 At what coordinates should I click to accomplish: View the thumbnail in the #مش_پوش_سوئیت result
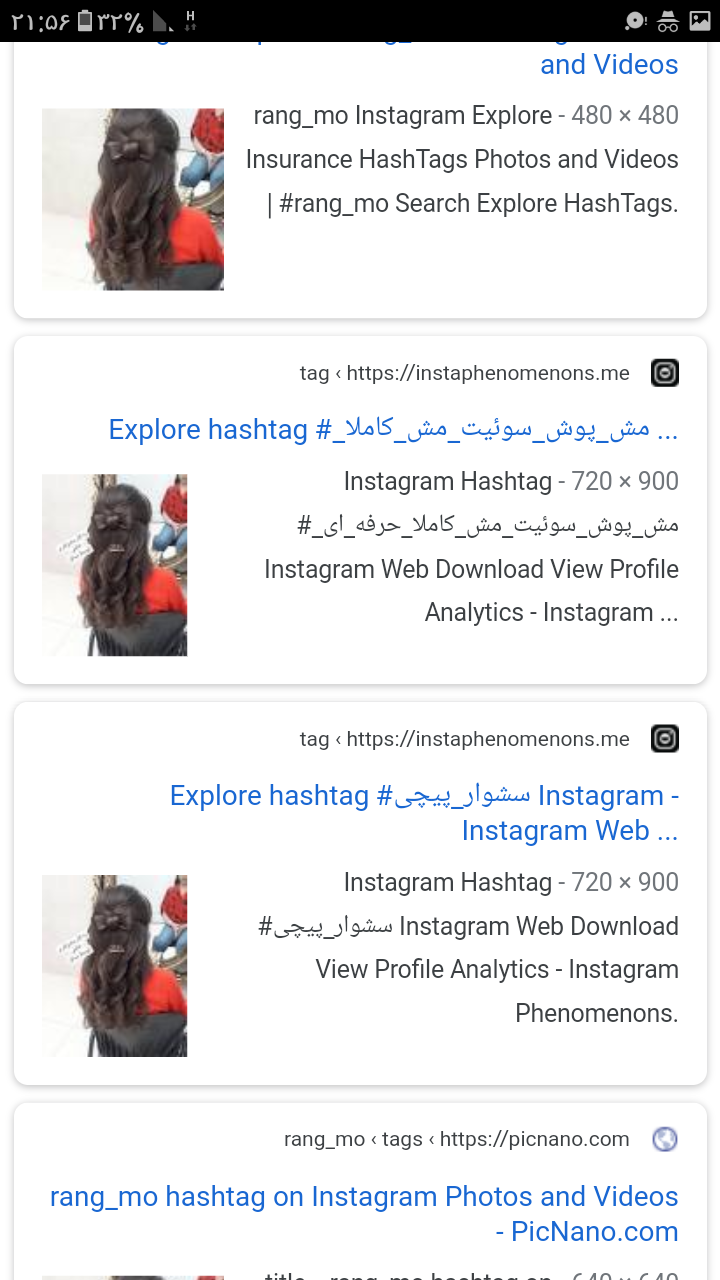tap(115, 565)
